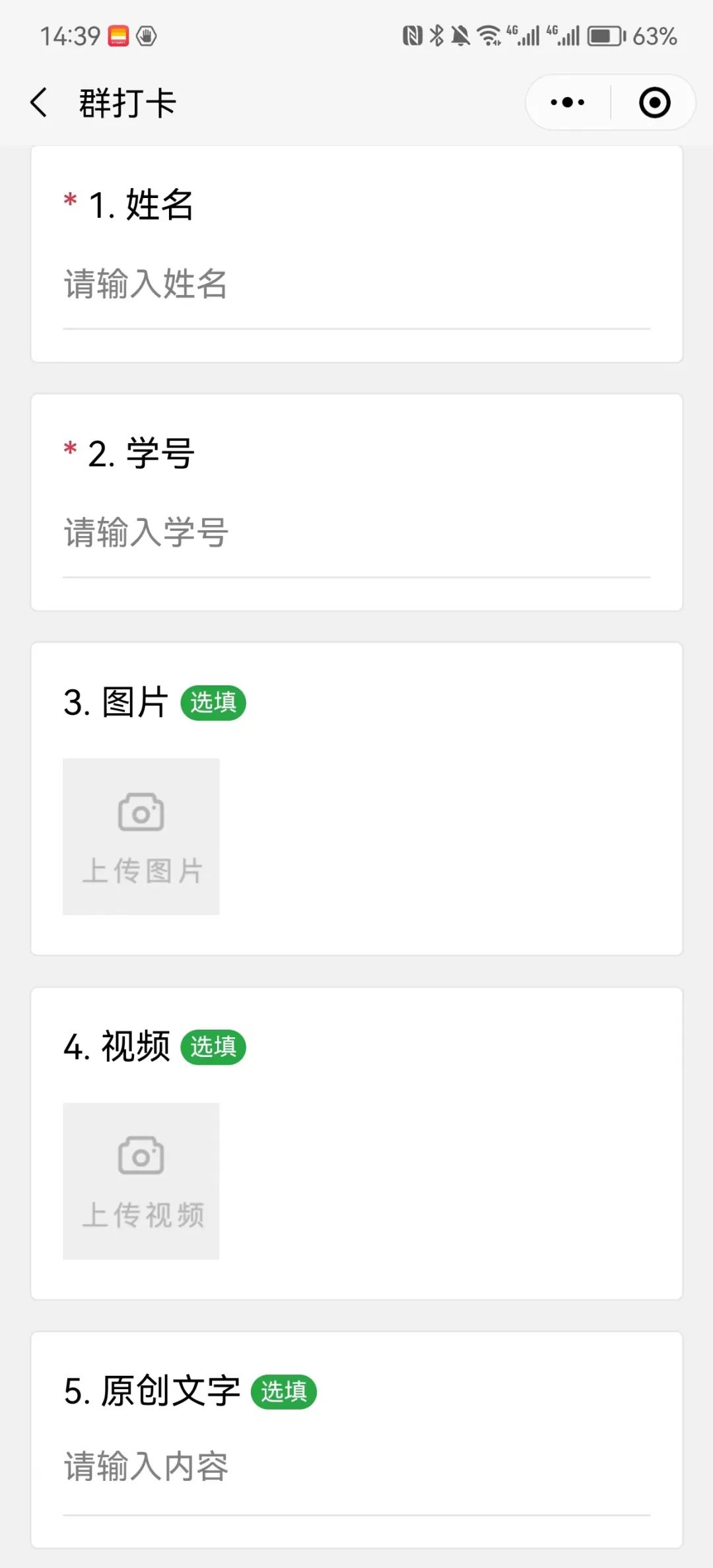Go back from 群打卡 page
Viewport: 713px width, 1568px height.
click(40, 103)
